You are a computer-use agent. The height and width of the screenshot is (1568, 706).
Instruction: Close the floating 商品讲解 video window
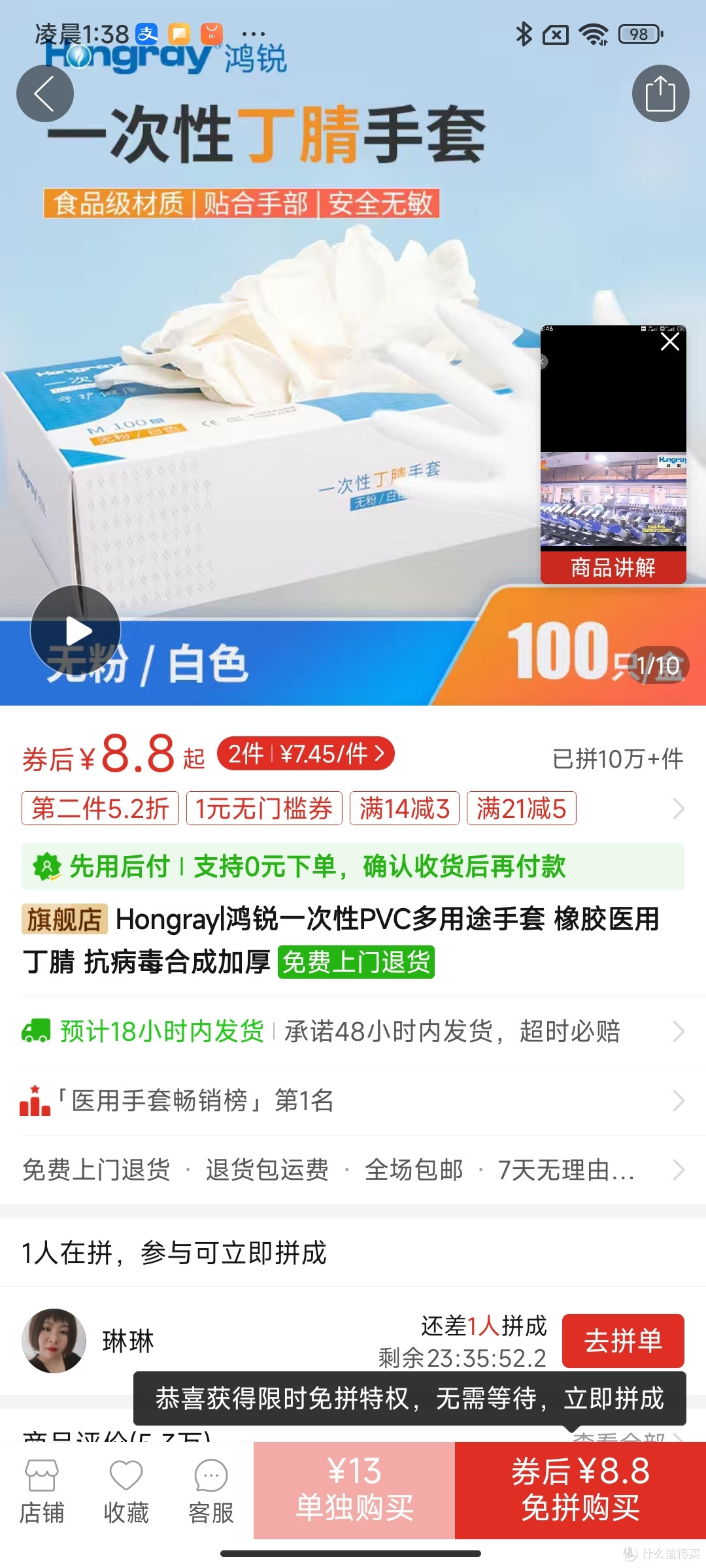point(669,341)
